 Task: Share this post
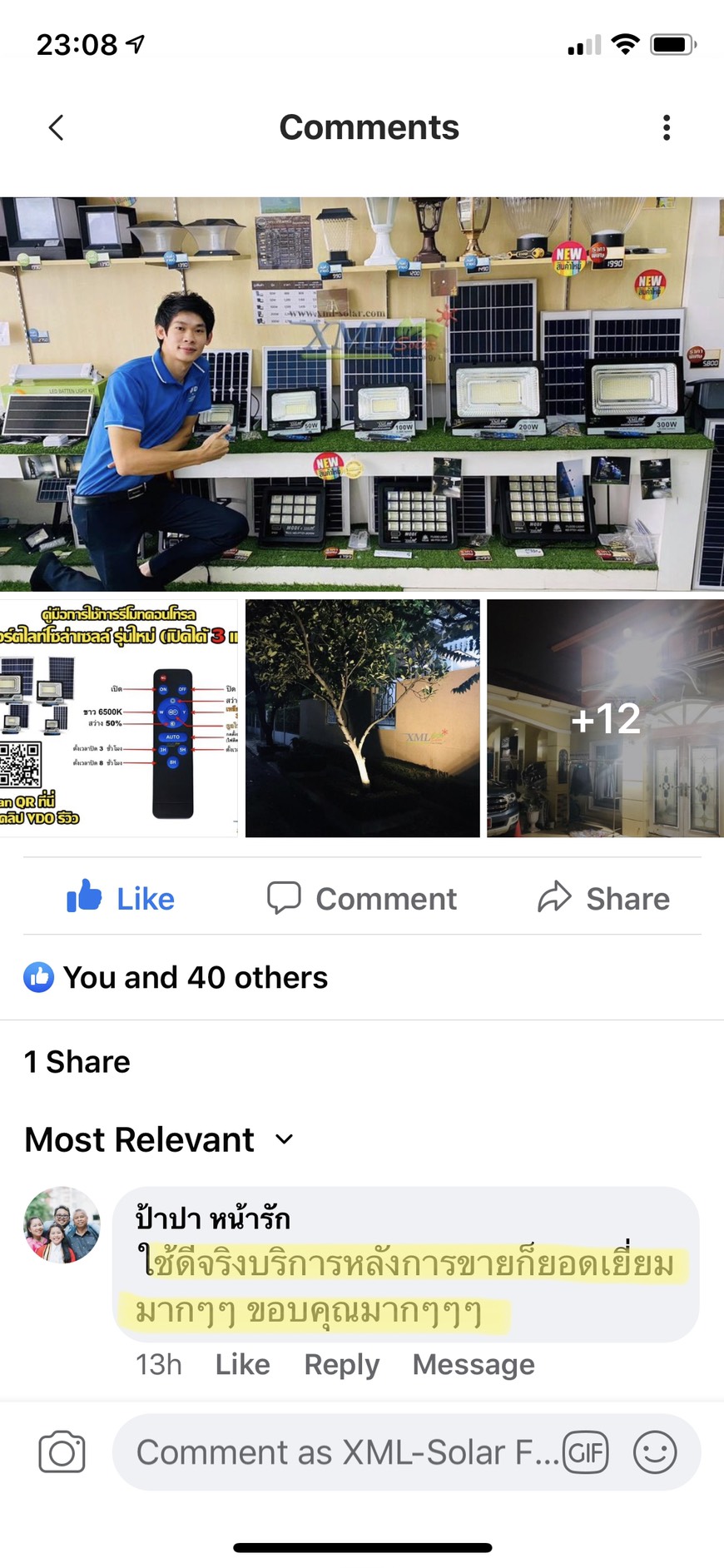point(603,898)
